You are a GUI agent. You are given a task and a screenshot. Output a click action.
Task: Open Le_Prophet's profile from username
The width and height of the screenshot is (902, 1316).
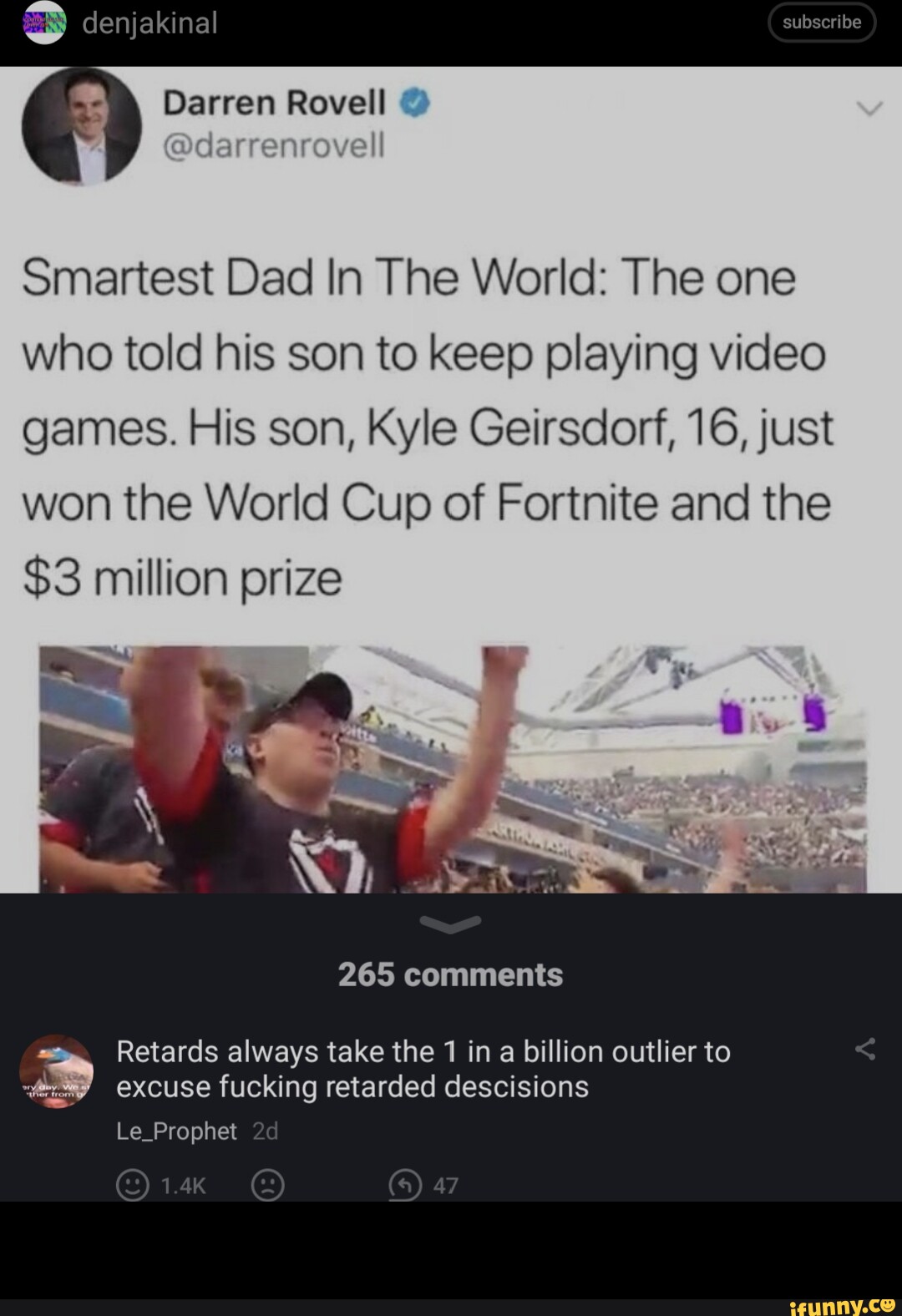click(x=176, y=1131)
